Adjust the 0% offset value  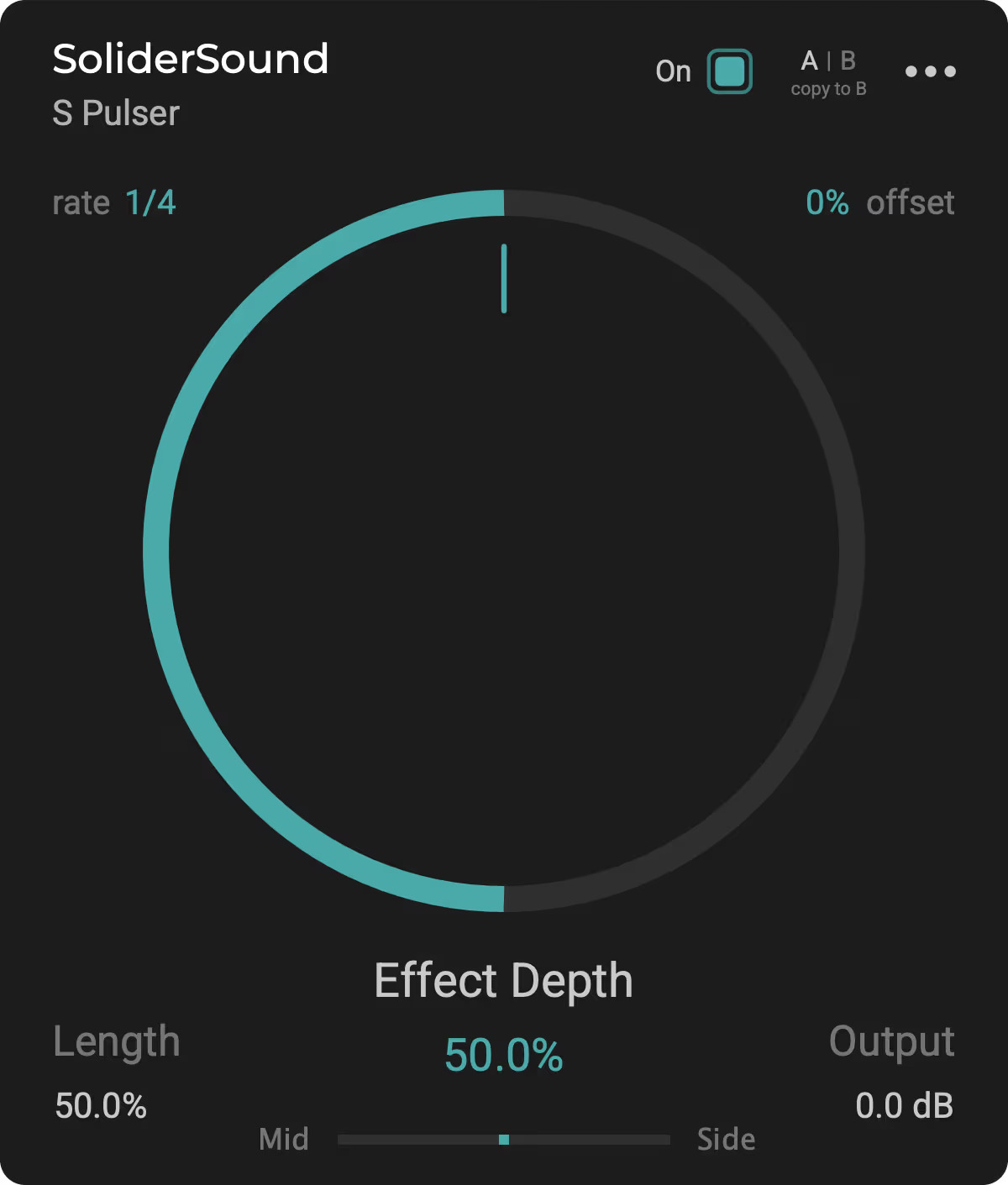[827, 202]
